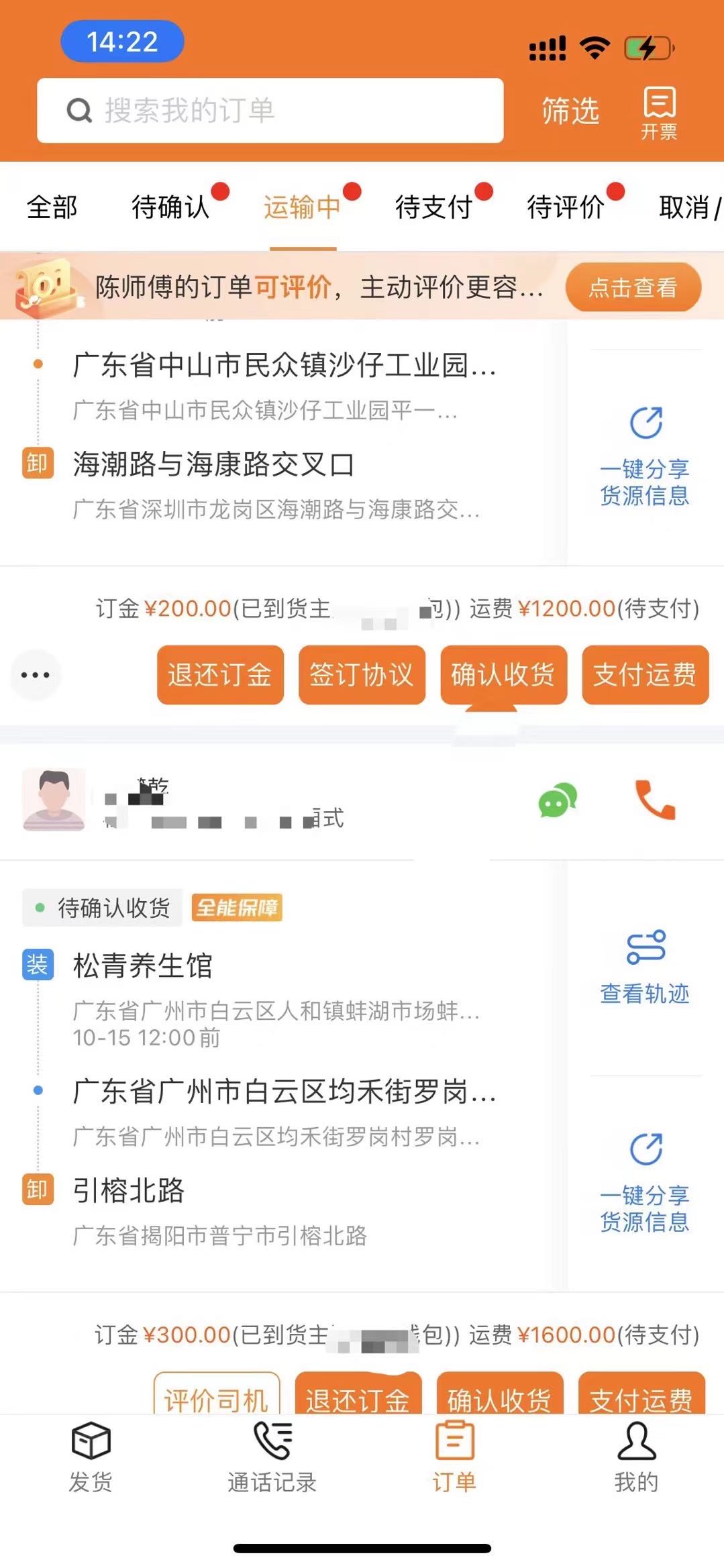The width and height of the screenshot is (724, 1568).
Task: Open the order search box
Action: [270, 111]
